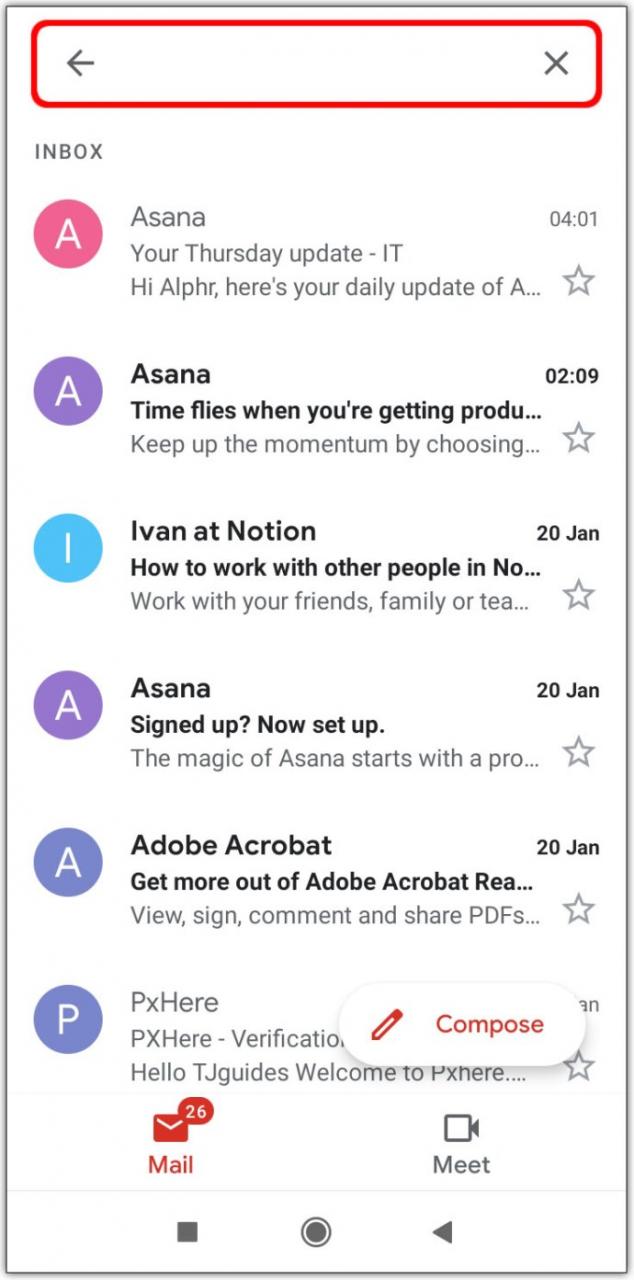Open recent apps with the square button
The image size is (634, 1280).
[187, 1232]
